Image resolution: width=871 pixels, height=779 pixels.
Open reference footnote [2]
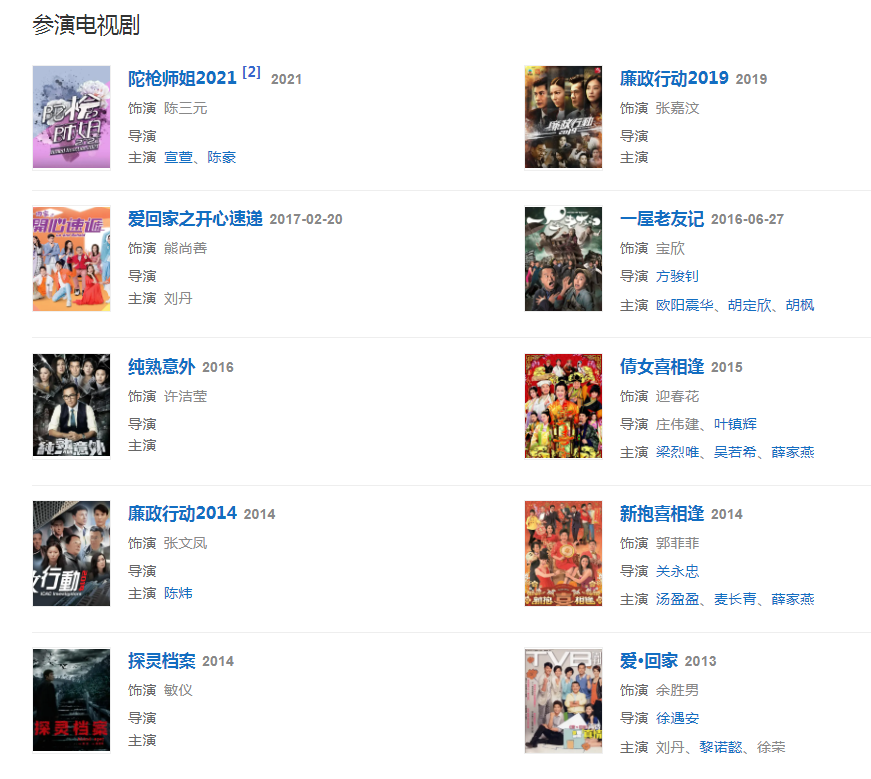251,72
